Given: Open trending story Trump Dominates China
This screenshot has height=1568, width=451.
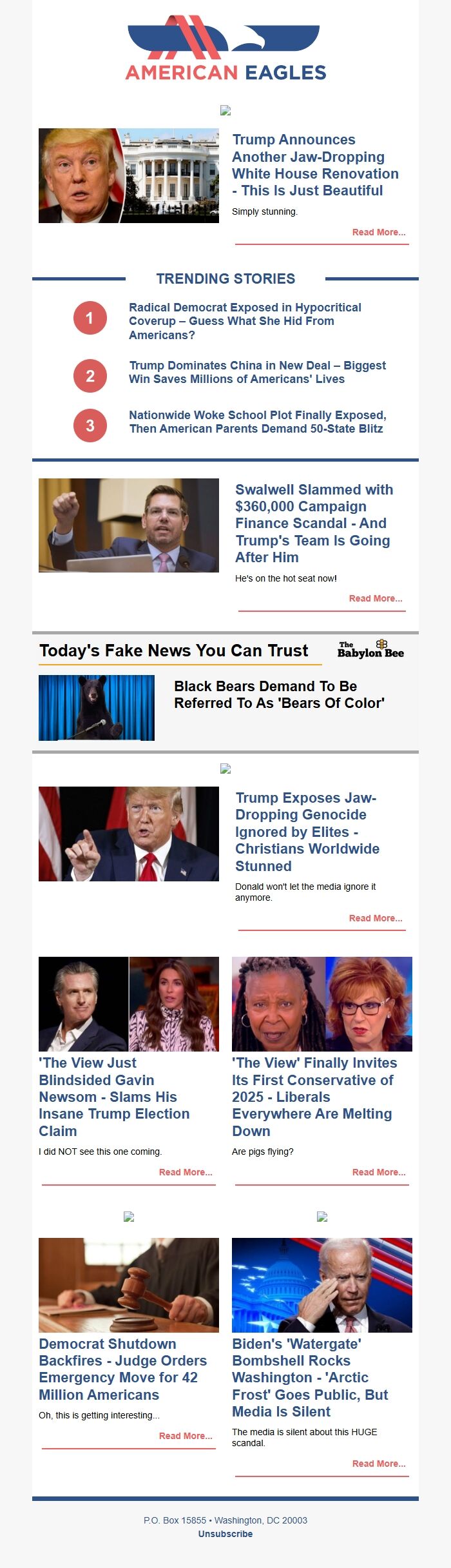Looking at the screenshot, I should [257, 372].
